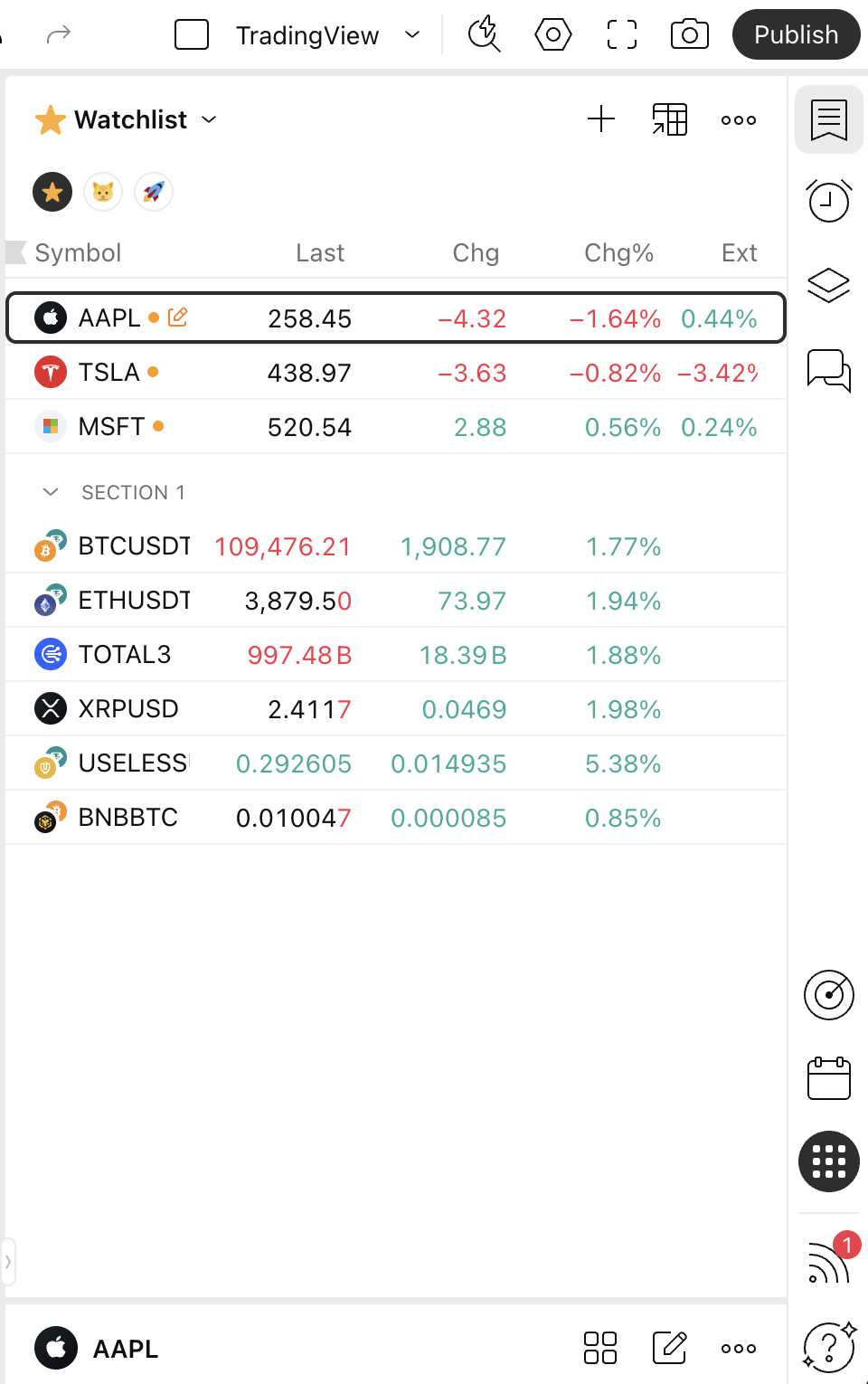Image resolution: width=868 pixels, height=1384 pixels.
Task: Select the cat emoji watchlist
Action: tap(103, 192)
